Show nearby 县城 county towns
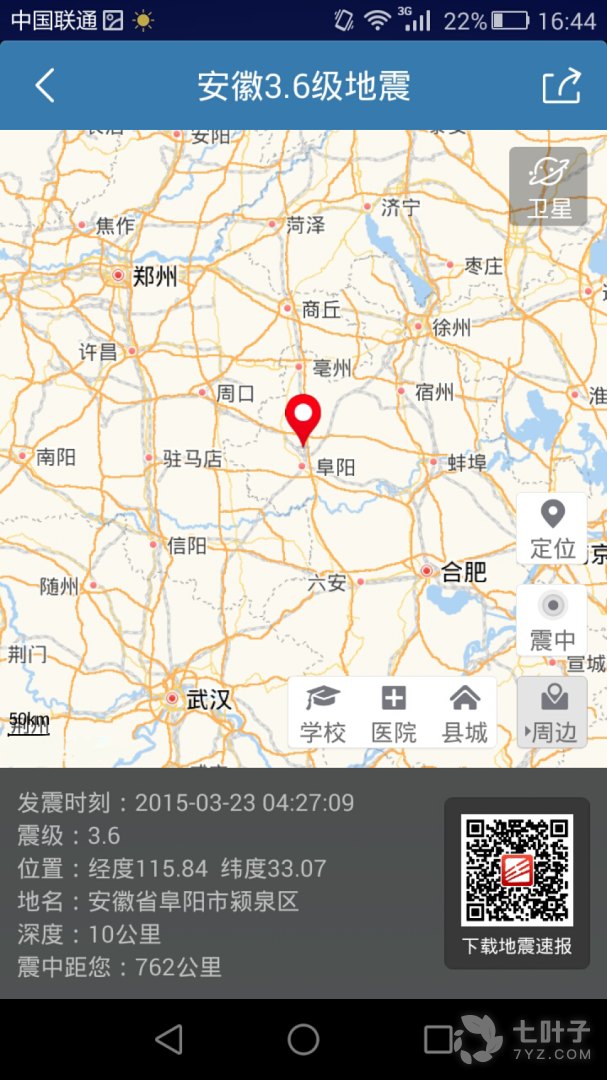 coord(465,714)
